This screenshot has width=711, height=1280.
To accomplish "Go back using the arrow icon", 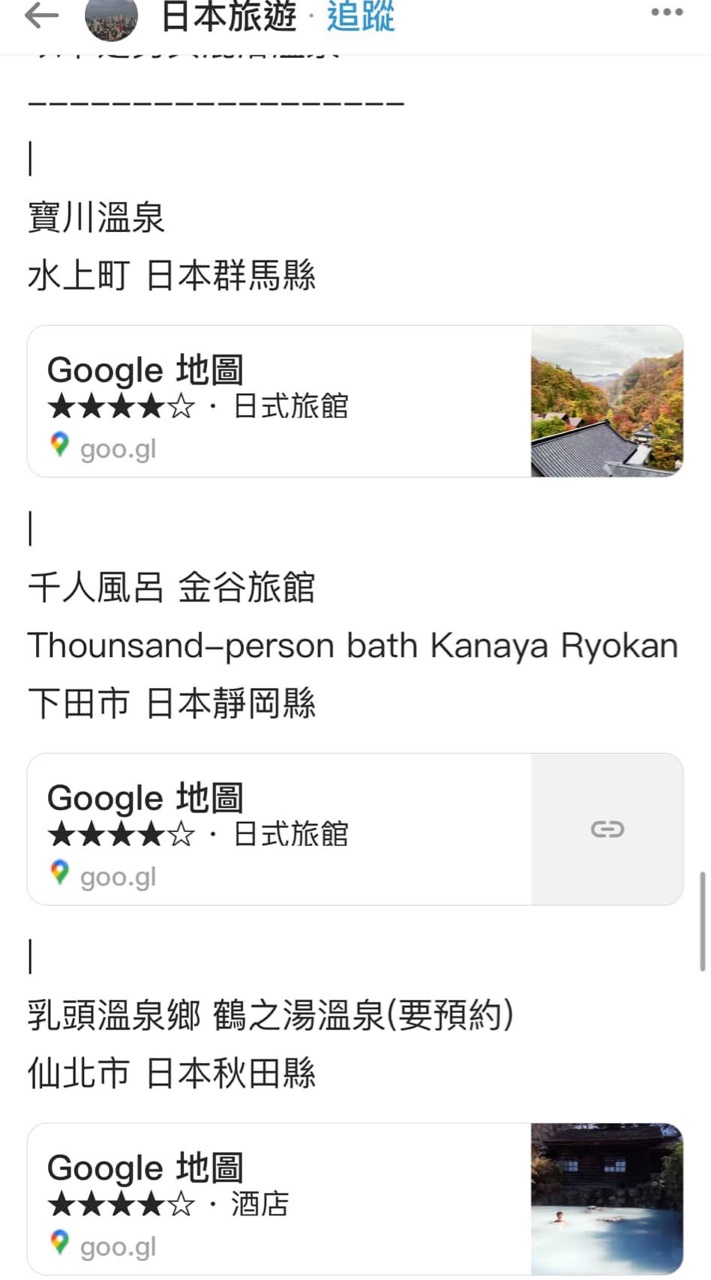I will (41, 15).
